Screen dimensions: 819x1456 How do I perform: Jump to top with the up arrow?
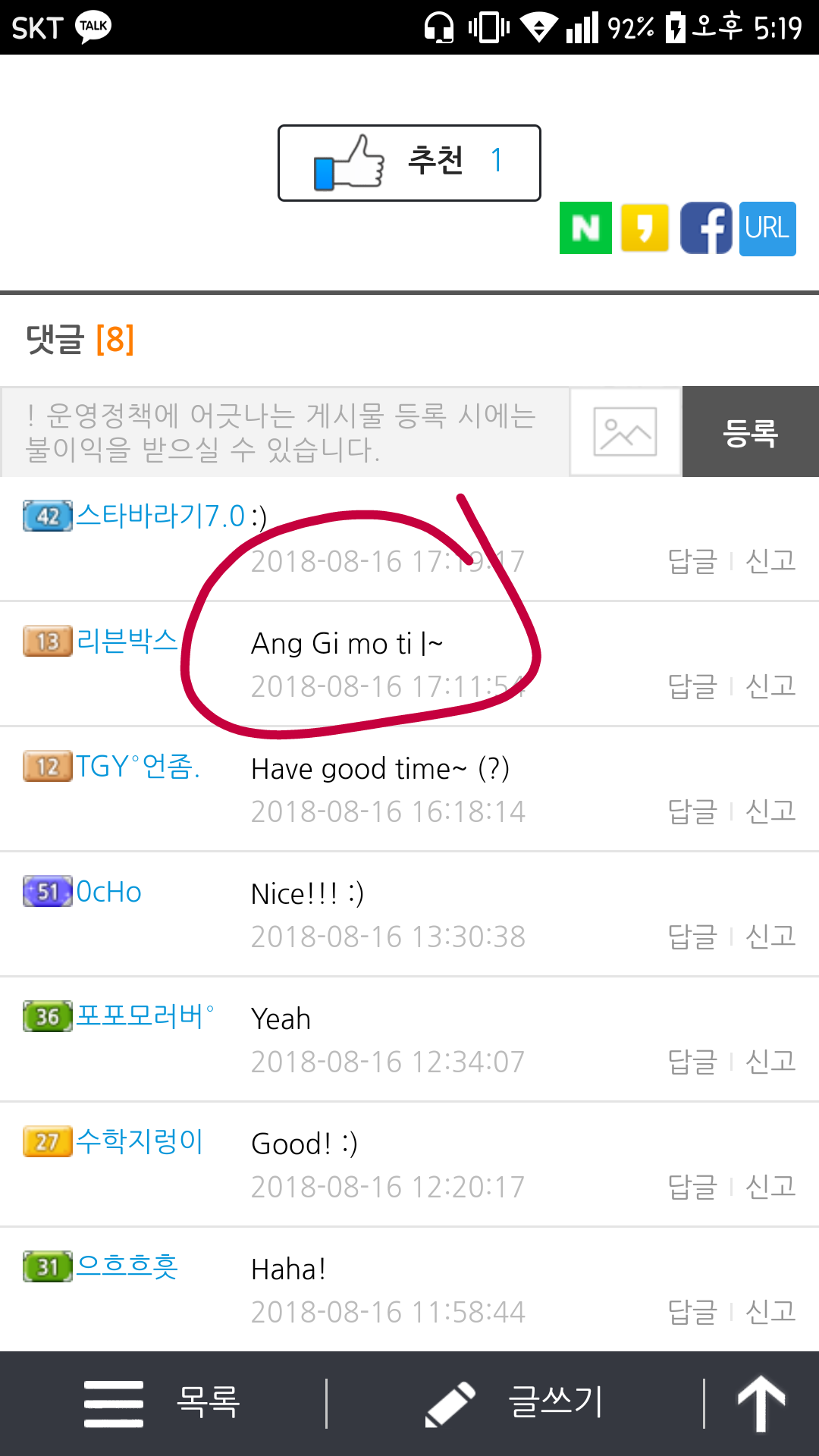pos(761,1404)
